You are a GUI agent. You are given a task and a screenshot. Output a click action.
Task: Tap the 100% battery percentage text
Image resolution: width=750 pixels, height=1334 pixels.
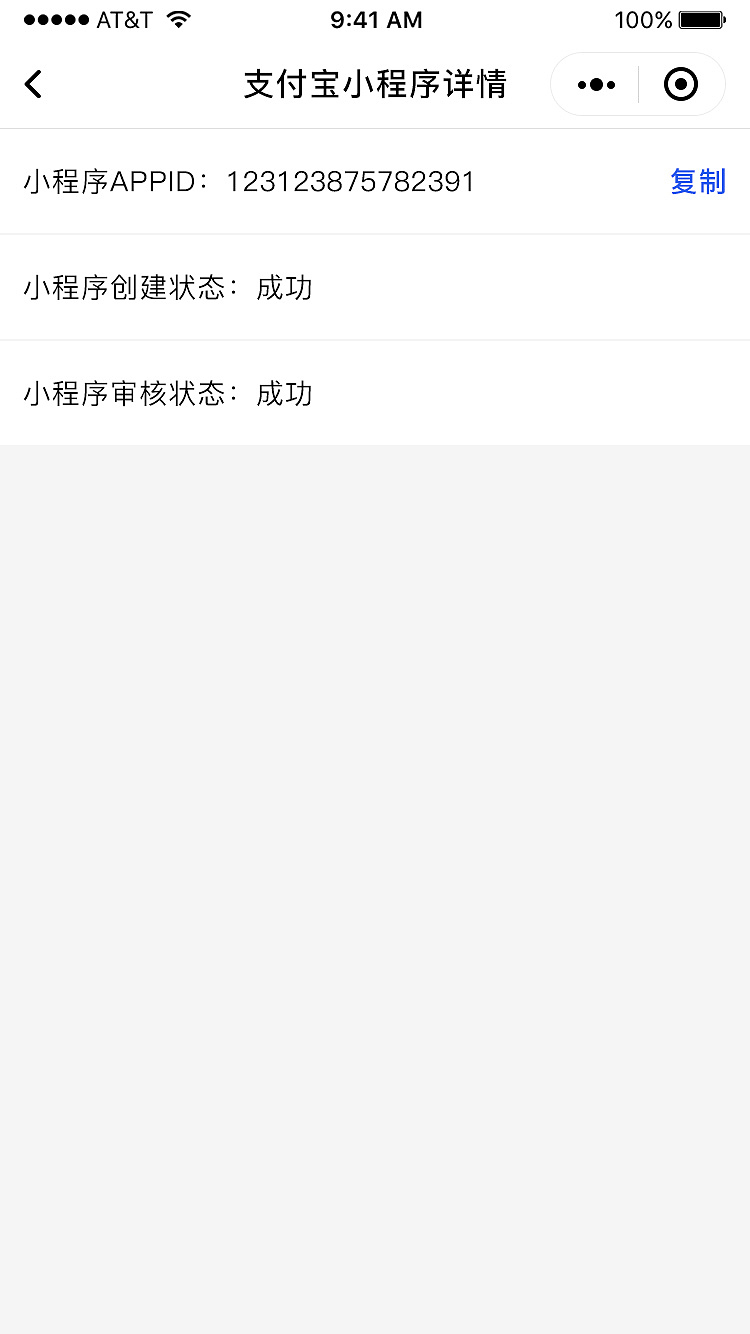[642, 18]
